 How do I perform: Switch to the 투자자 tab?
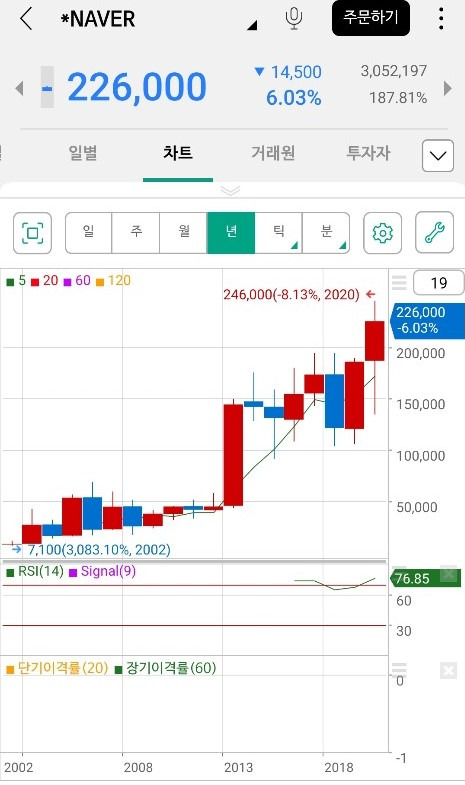(x=368, y=153)
